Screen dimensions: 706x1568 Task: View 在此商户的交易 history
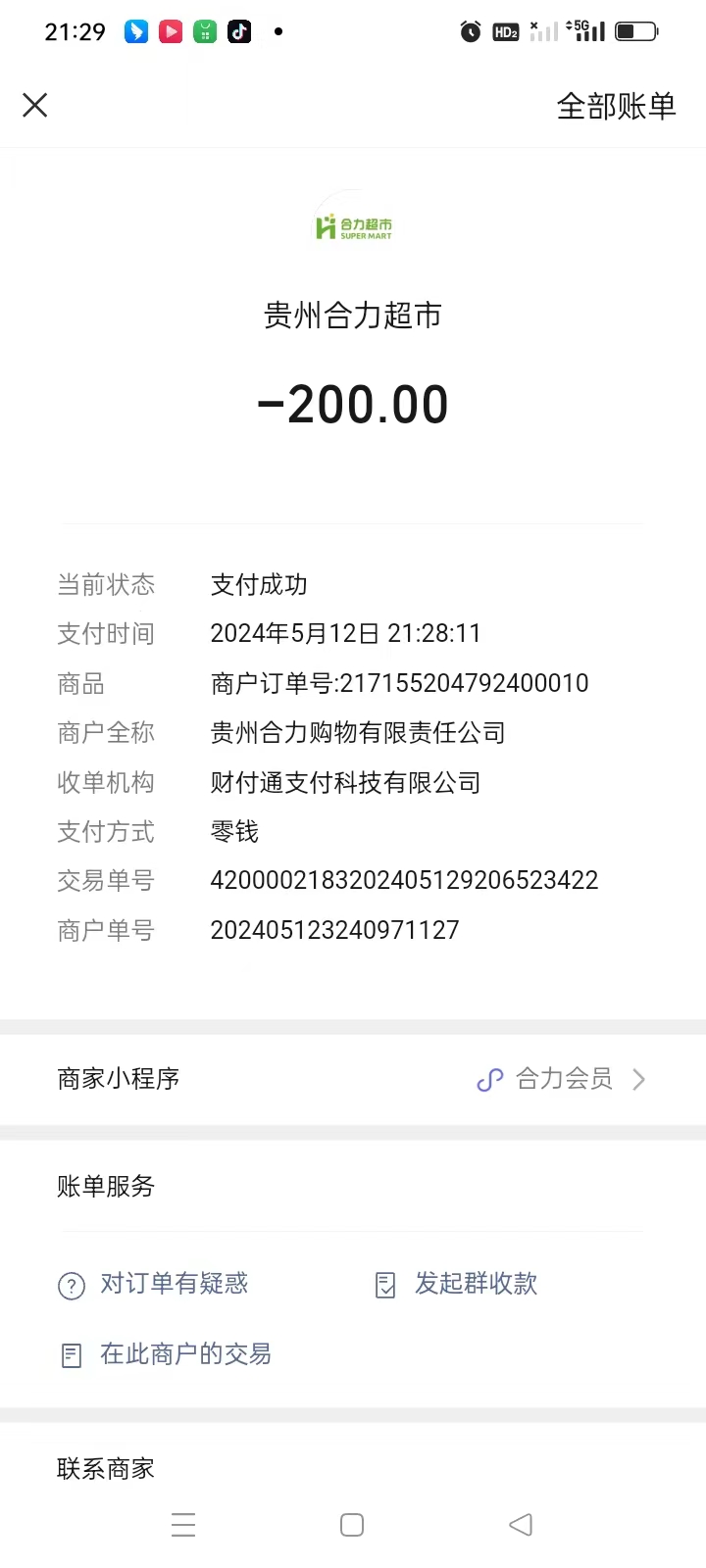tap(167, 1354)
